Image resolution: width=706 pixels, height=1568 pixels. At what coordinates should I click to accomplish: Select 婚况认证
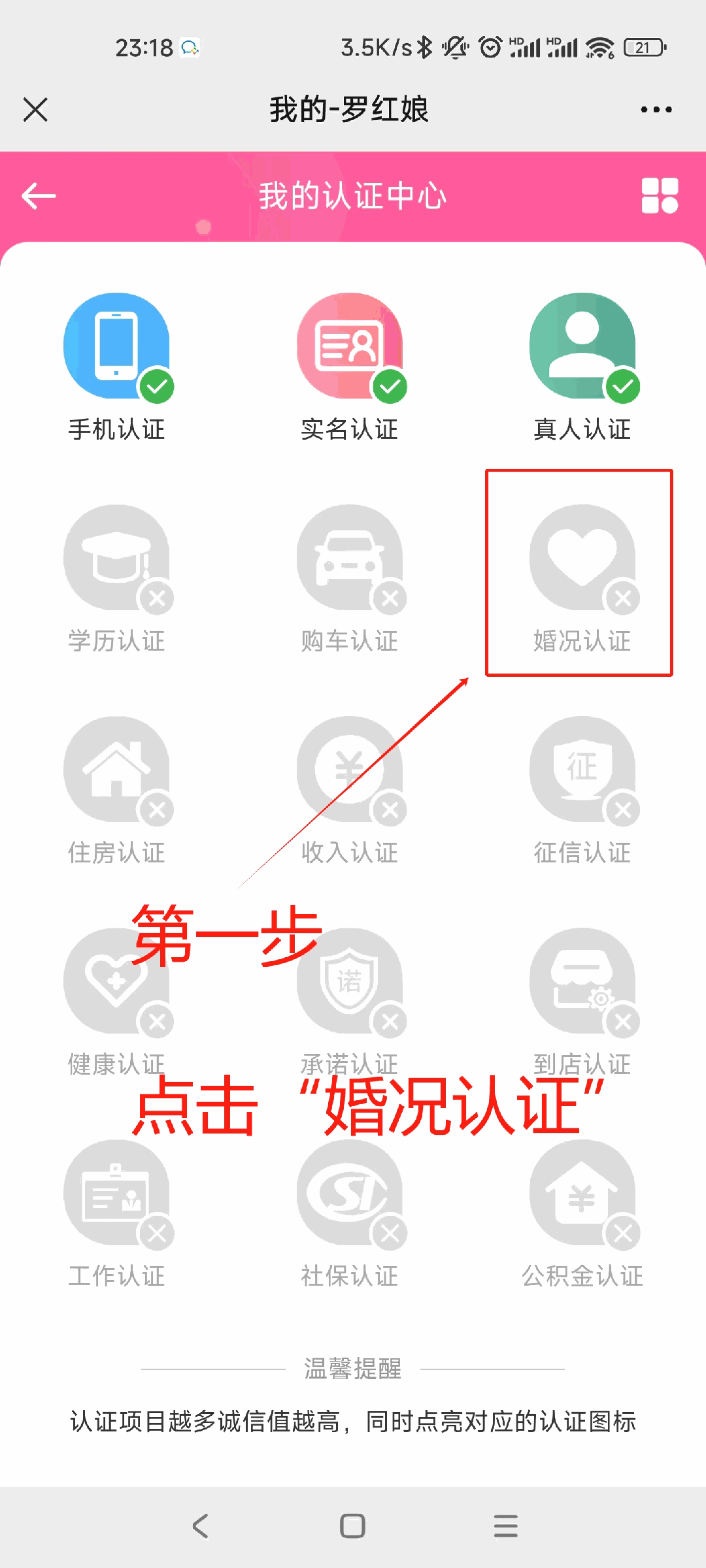pyautogui.click(x=582, y=559)
